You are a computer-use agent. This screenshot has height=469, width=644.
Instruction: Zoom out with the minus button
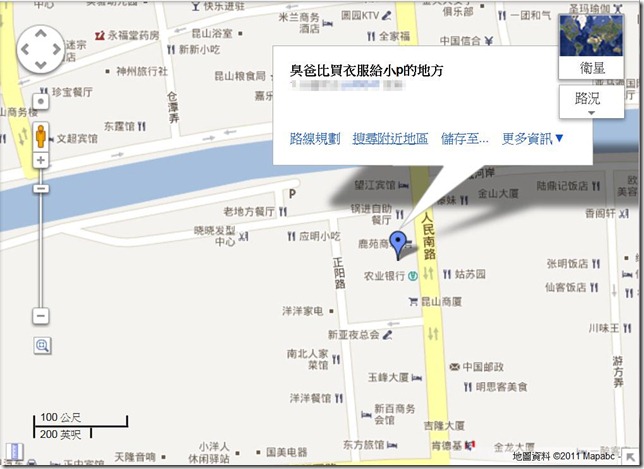(x=41, y=316)
